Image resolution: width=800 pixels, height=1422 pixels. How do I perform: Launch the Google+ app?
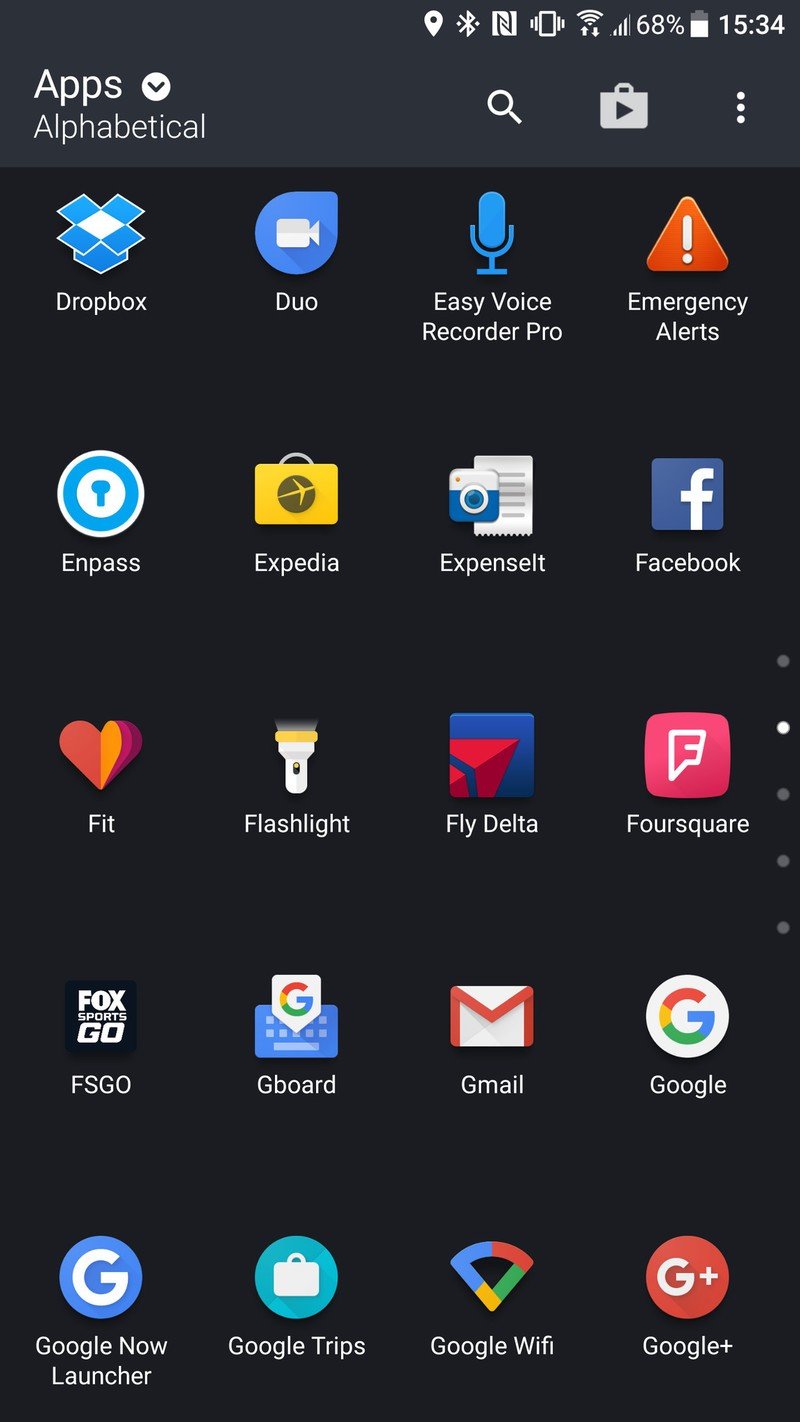pyautogui.click(x=687, y=1278)
